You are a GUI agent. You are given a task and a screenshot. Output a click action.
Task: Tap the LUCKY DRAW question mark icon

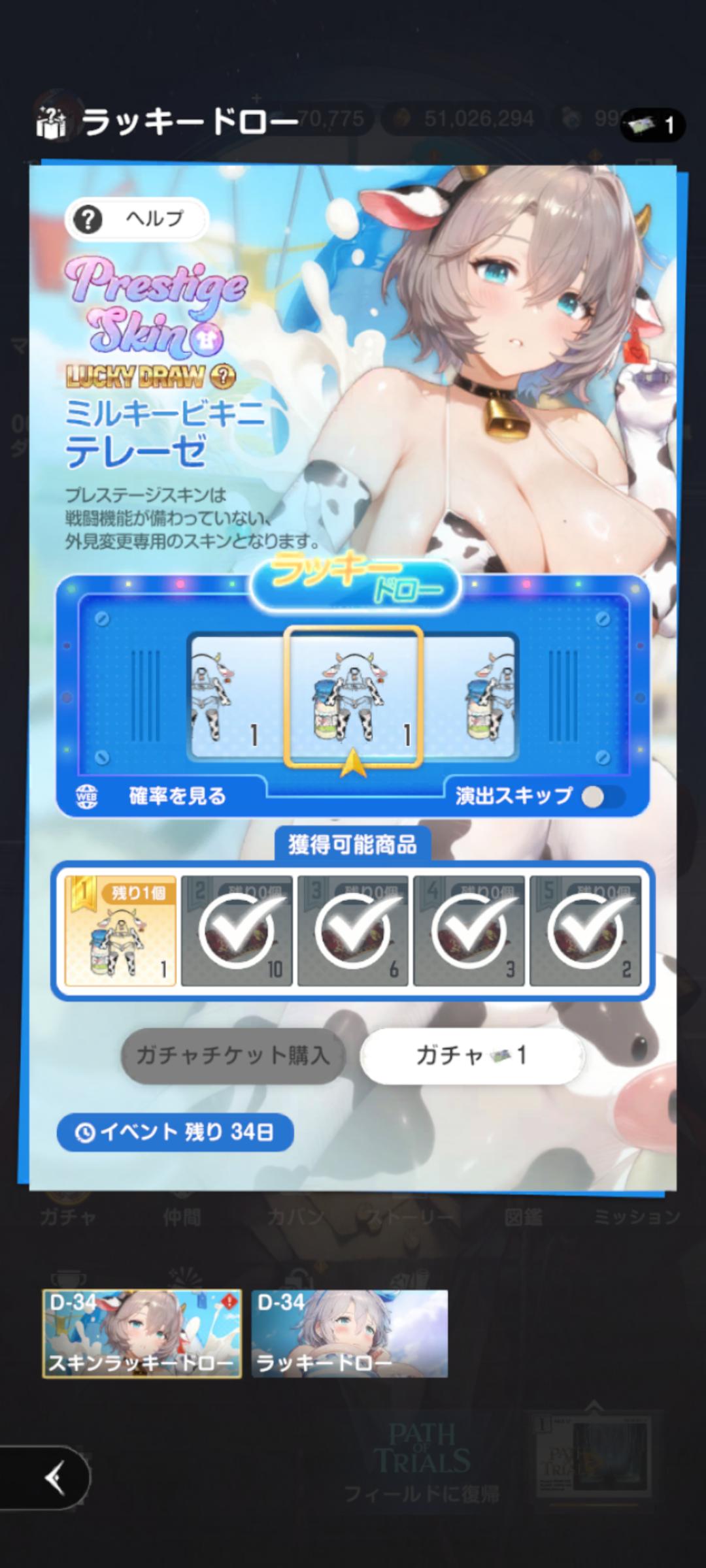pos(224,376)
